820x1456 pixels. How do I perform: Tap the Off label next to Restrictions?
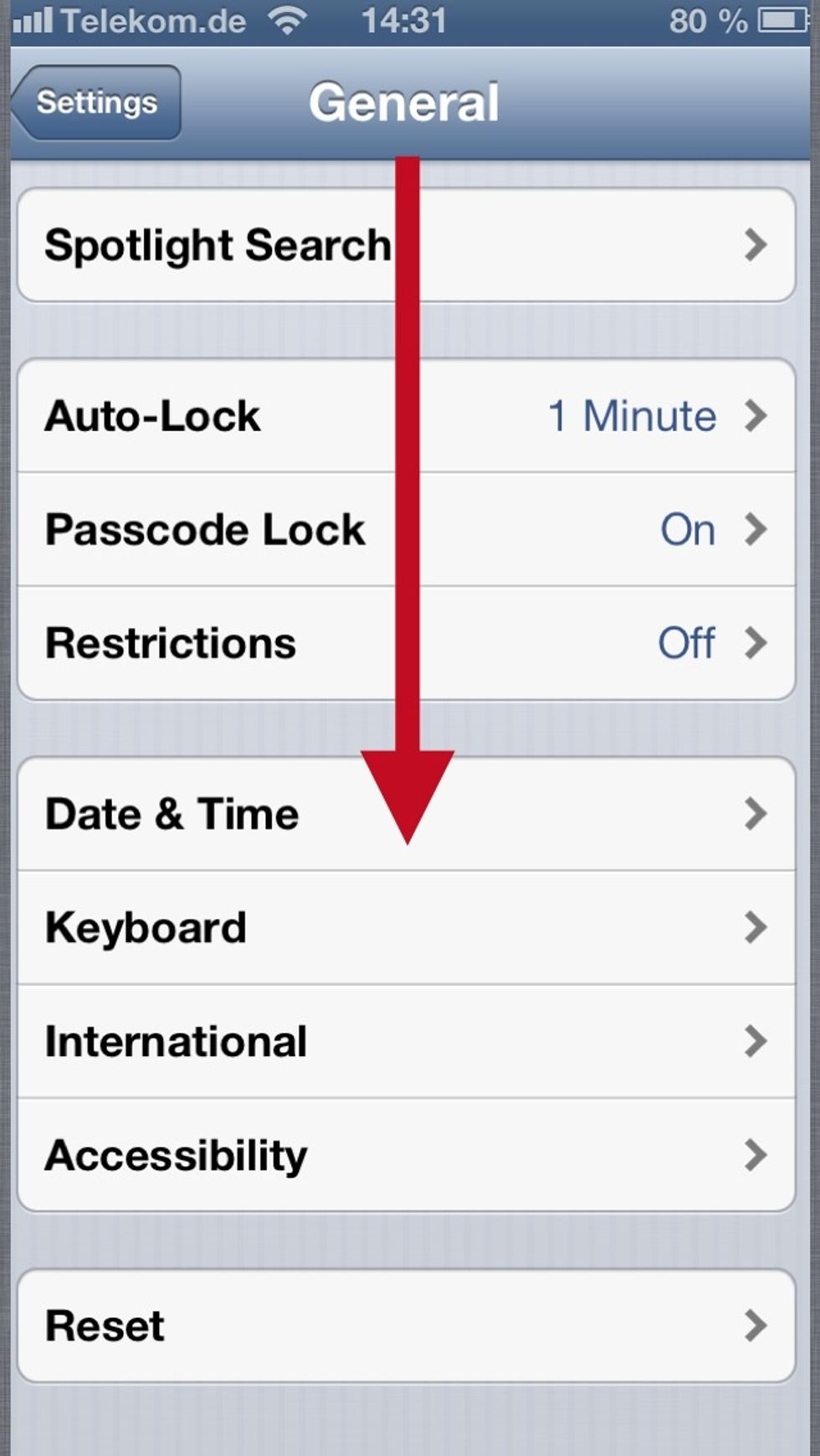[686, 643]
